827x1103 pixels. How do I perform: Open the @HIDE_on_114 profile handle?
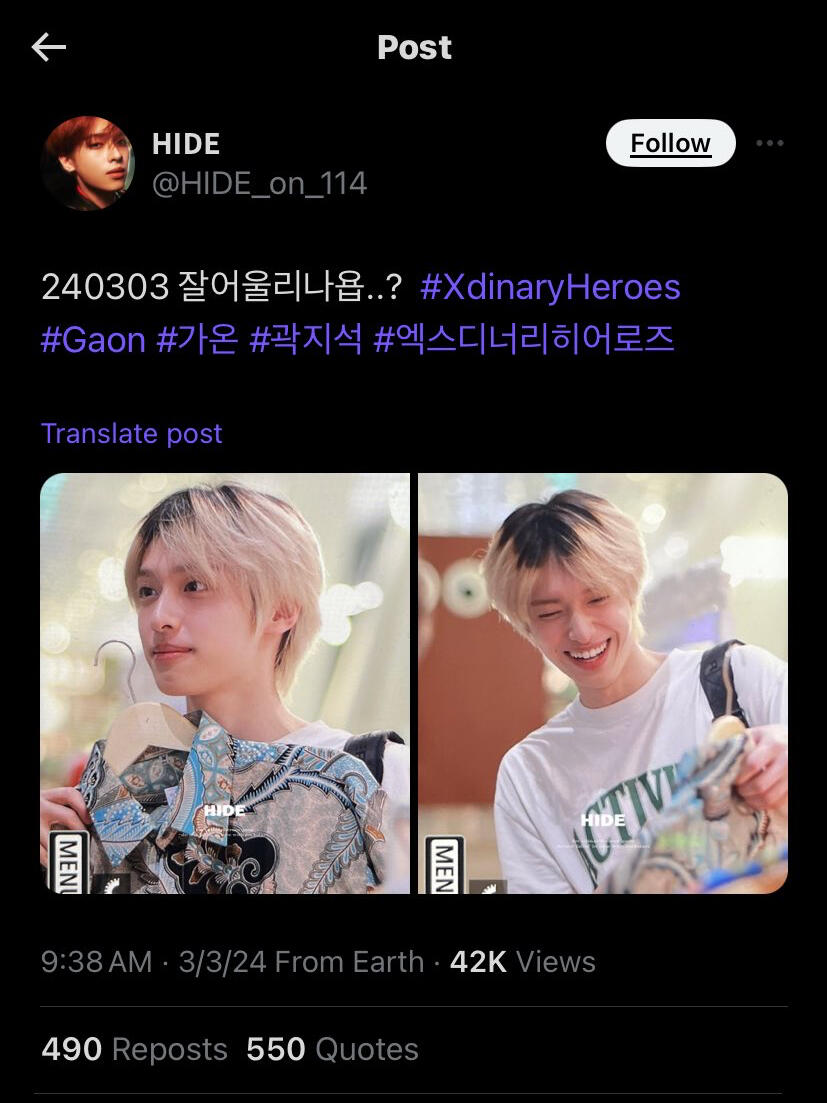[x=259, y=184]
